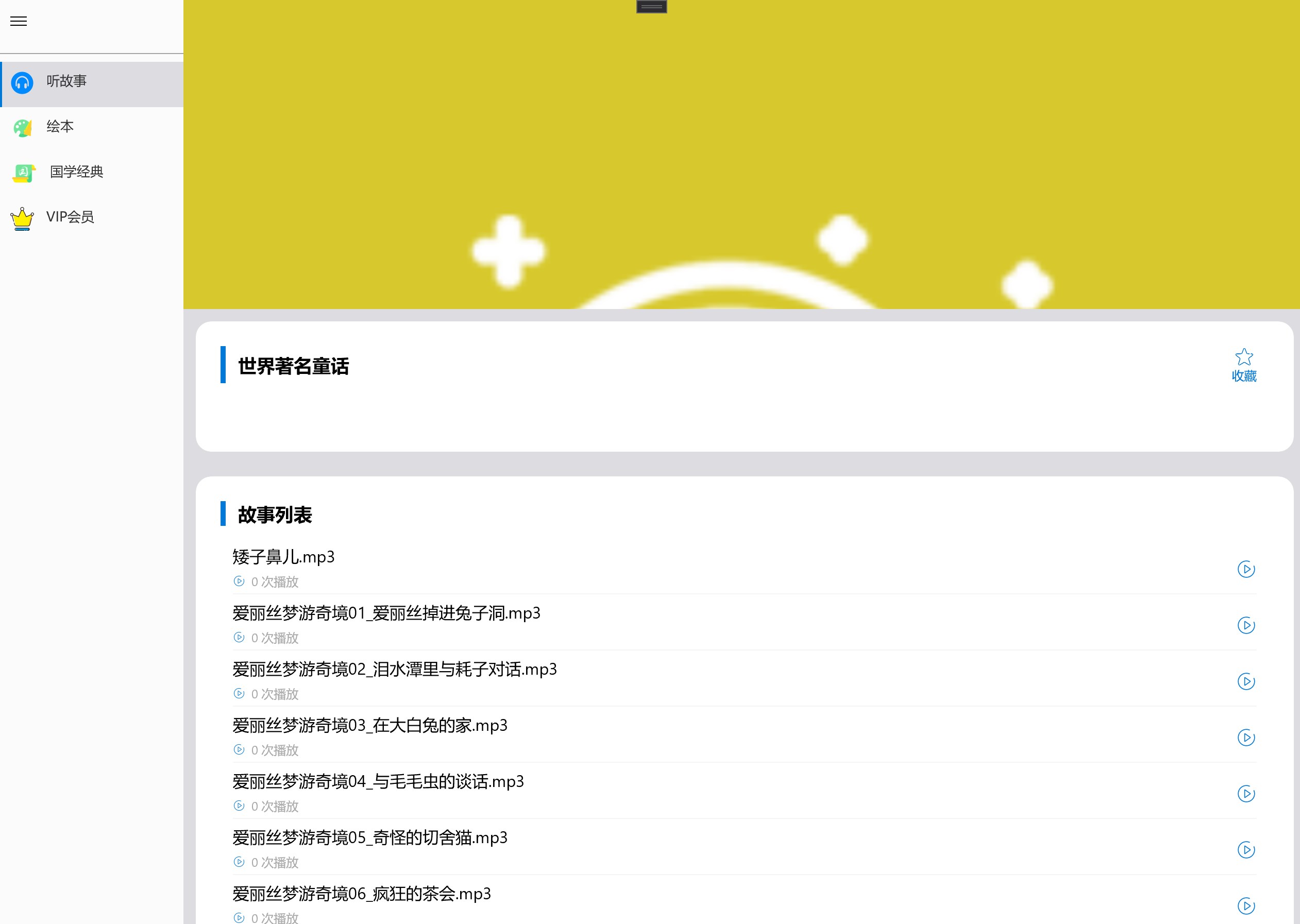This screenshot has width=1300, height=924.
Task: Open the story 爱丽丝梦游奇境04_与毛毛虫的谈话.mp3
Action: [377, 782]
